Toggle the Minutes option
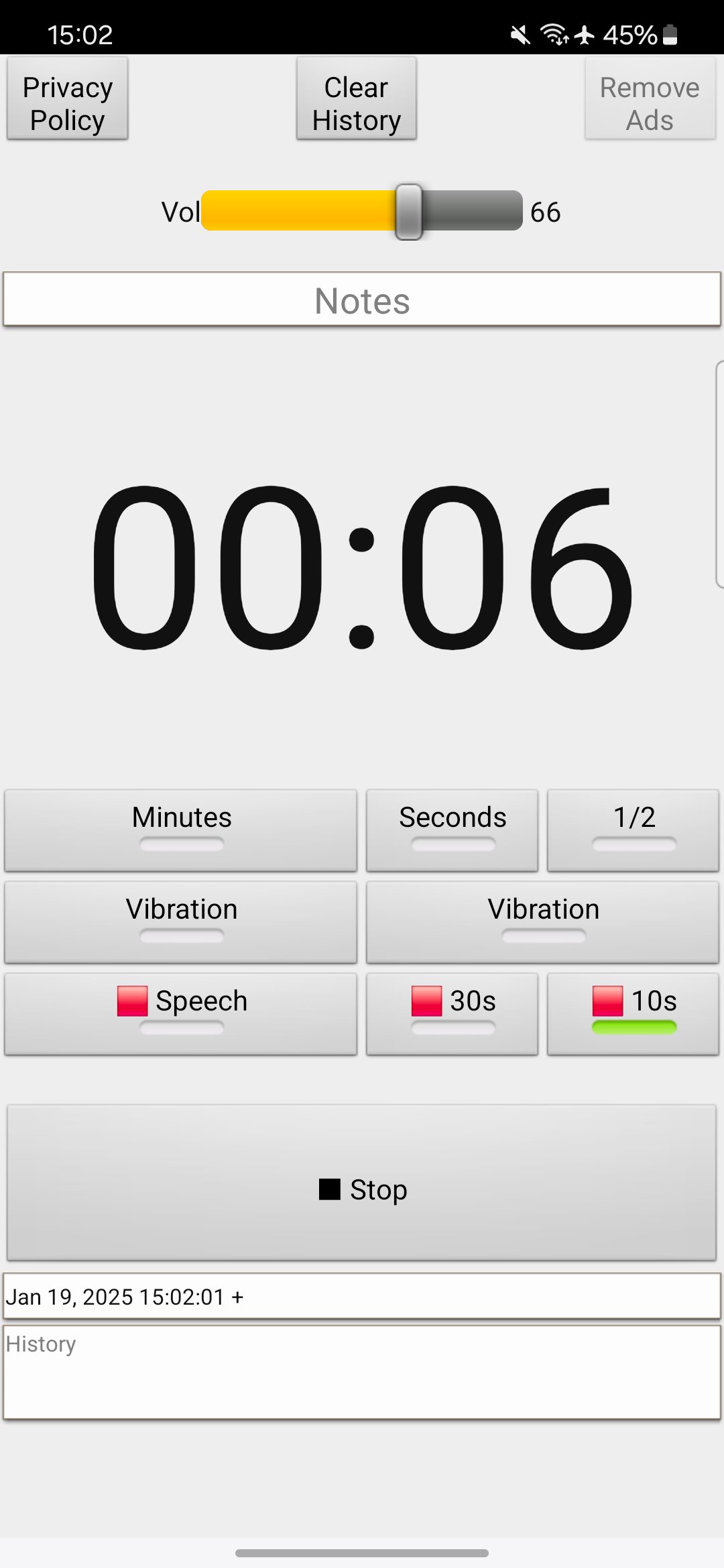This screenshot has width=724, height=1568. [180, 830]
